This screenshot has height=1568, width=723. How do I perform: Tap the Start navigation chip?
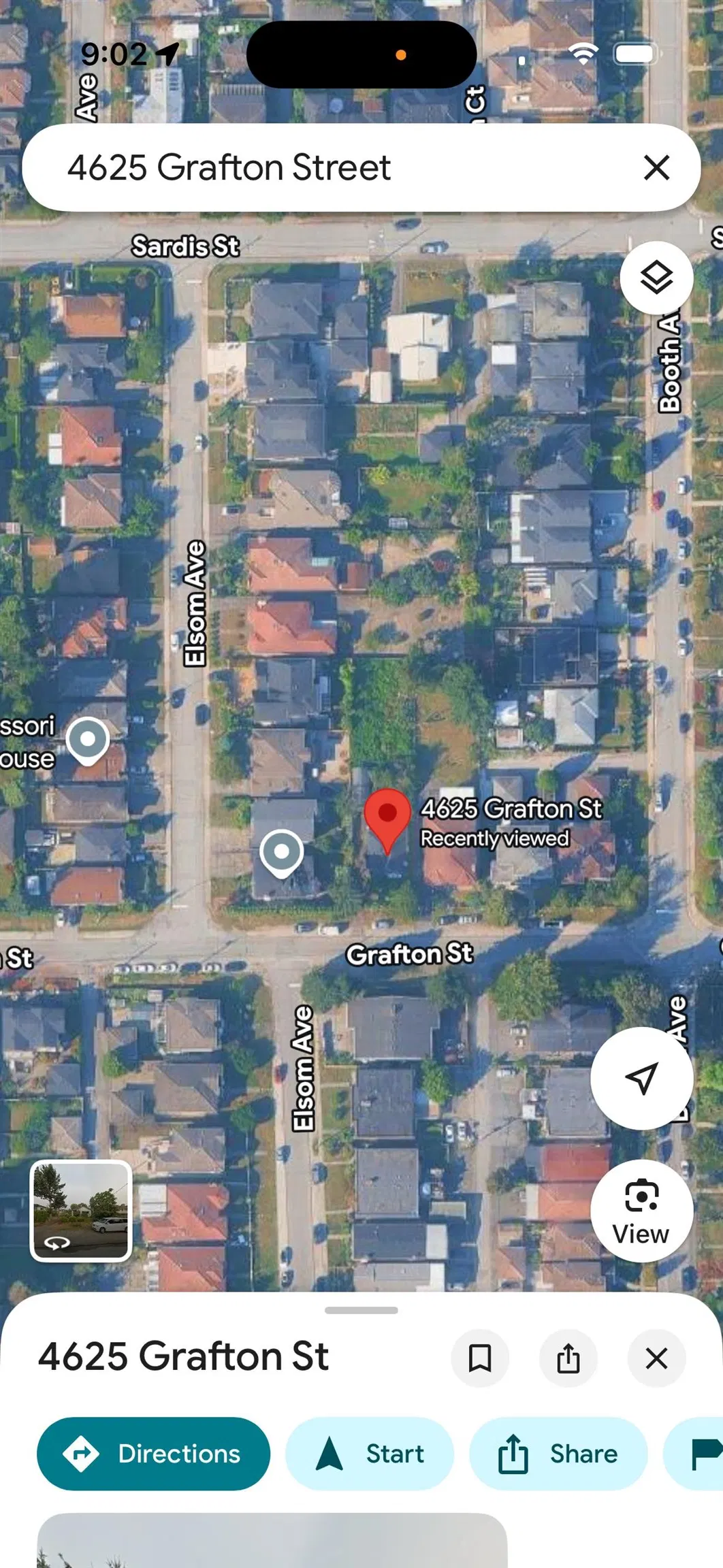point(370,1454)
